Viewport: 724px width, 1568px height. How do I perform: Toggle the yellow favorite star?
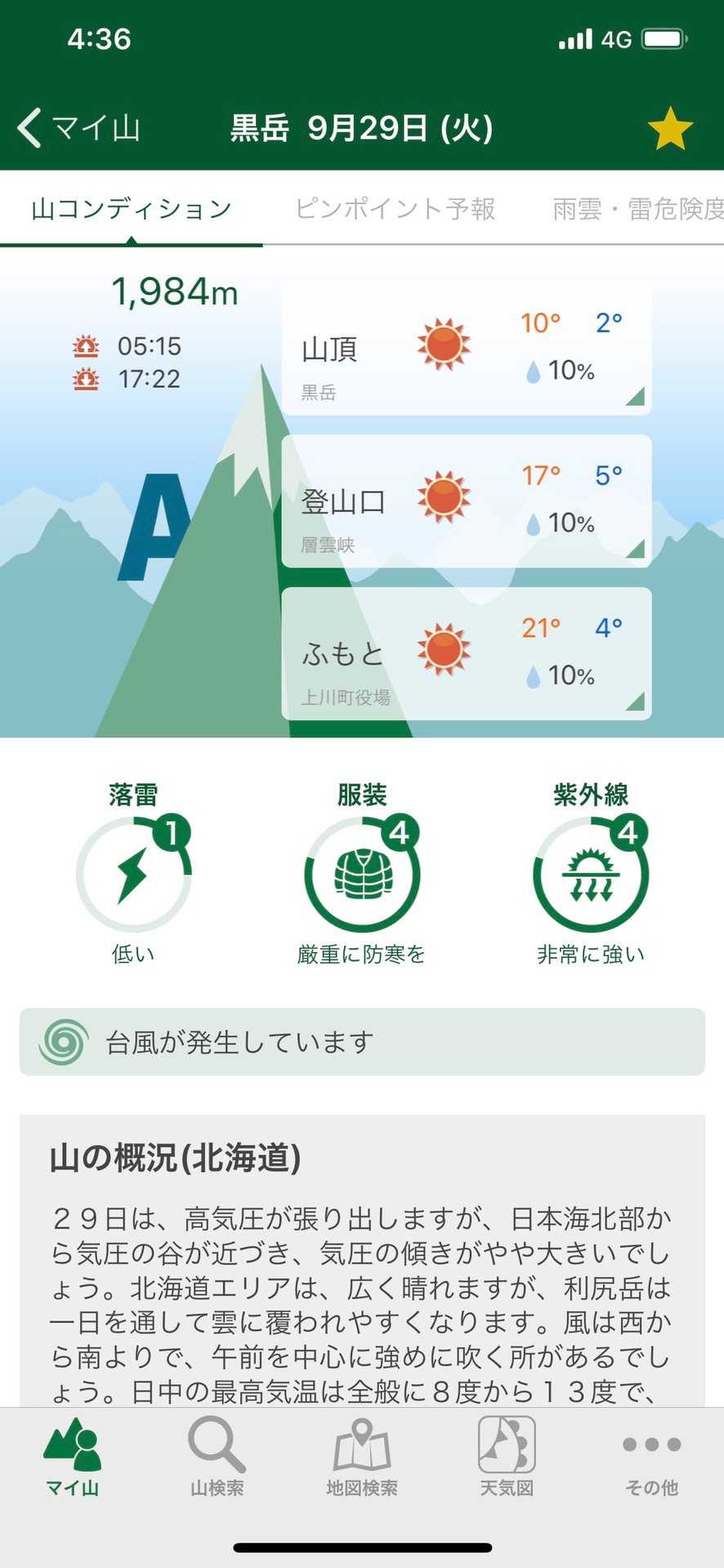tap(670, 128)
